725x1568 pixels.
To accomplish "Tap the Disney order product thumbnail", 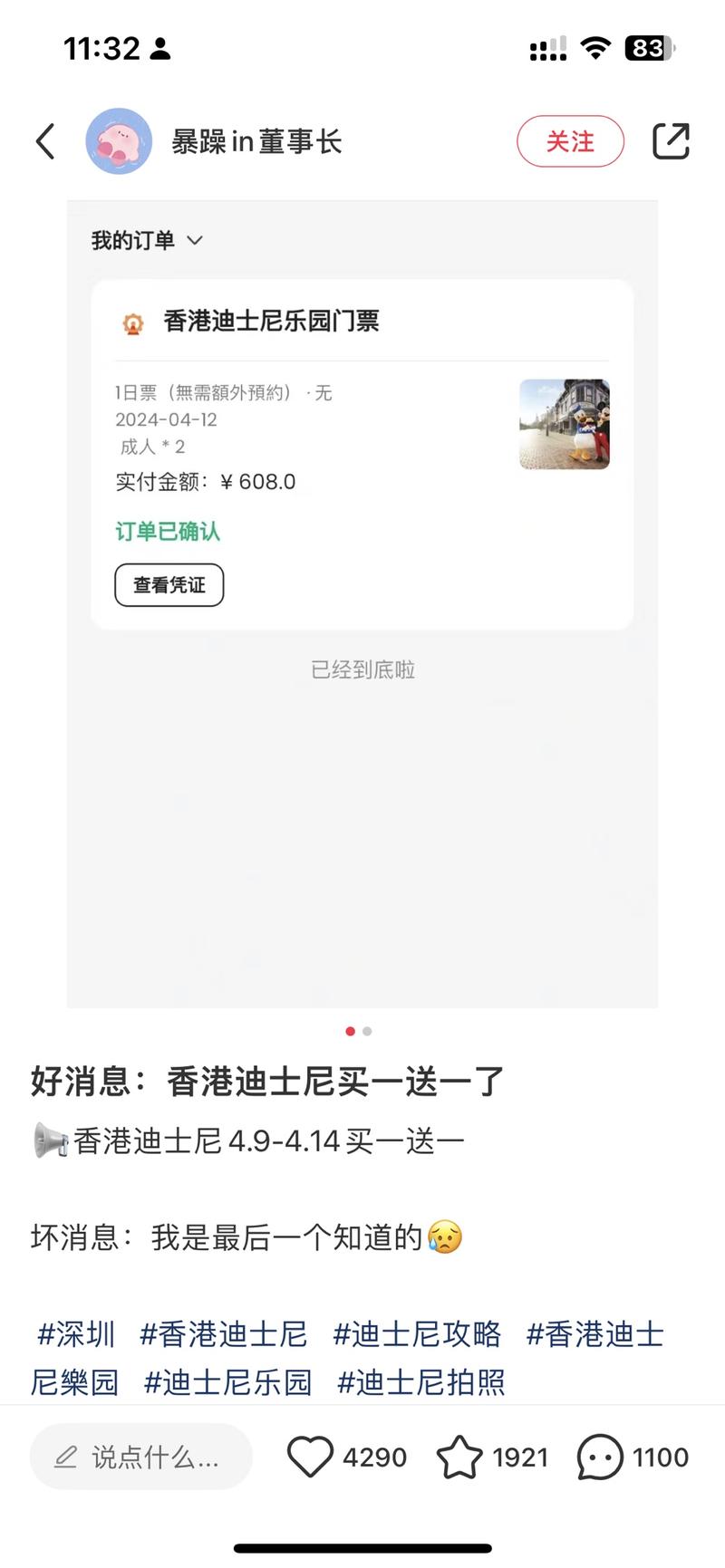I will point(564,425).
